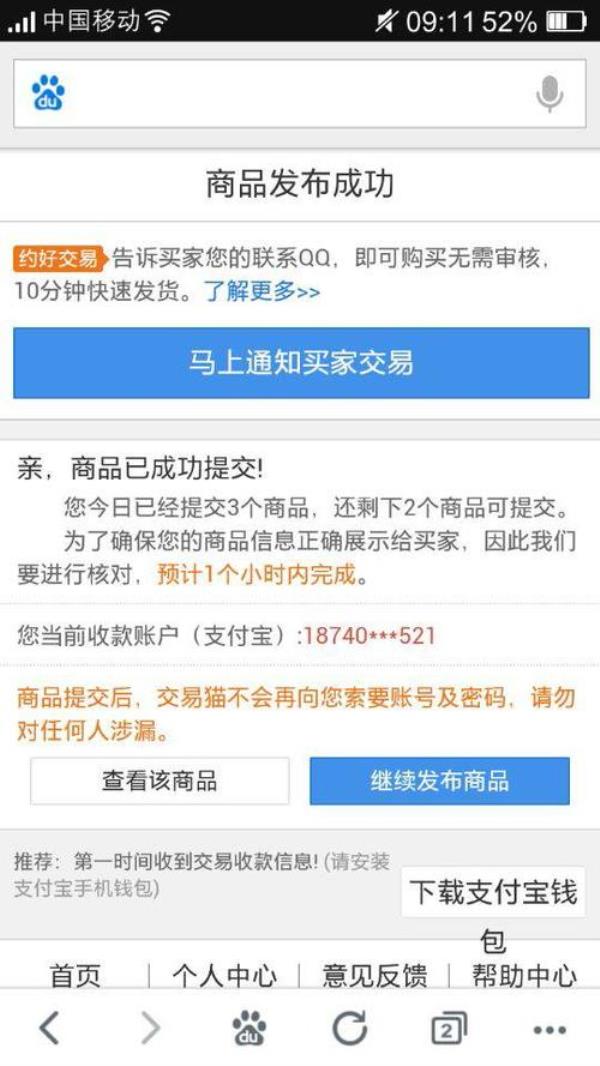
Task: Open Baidu home paw icon
Action: [249, 1027]
